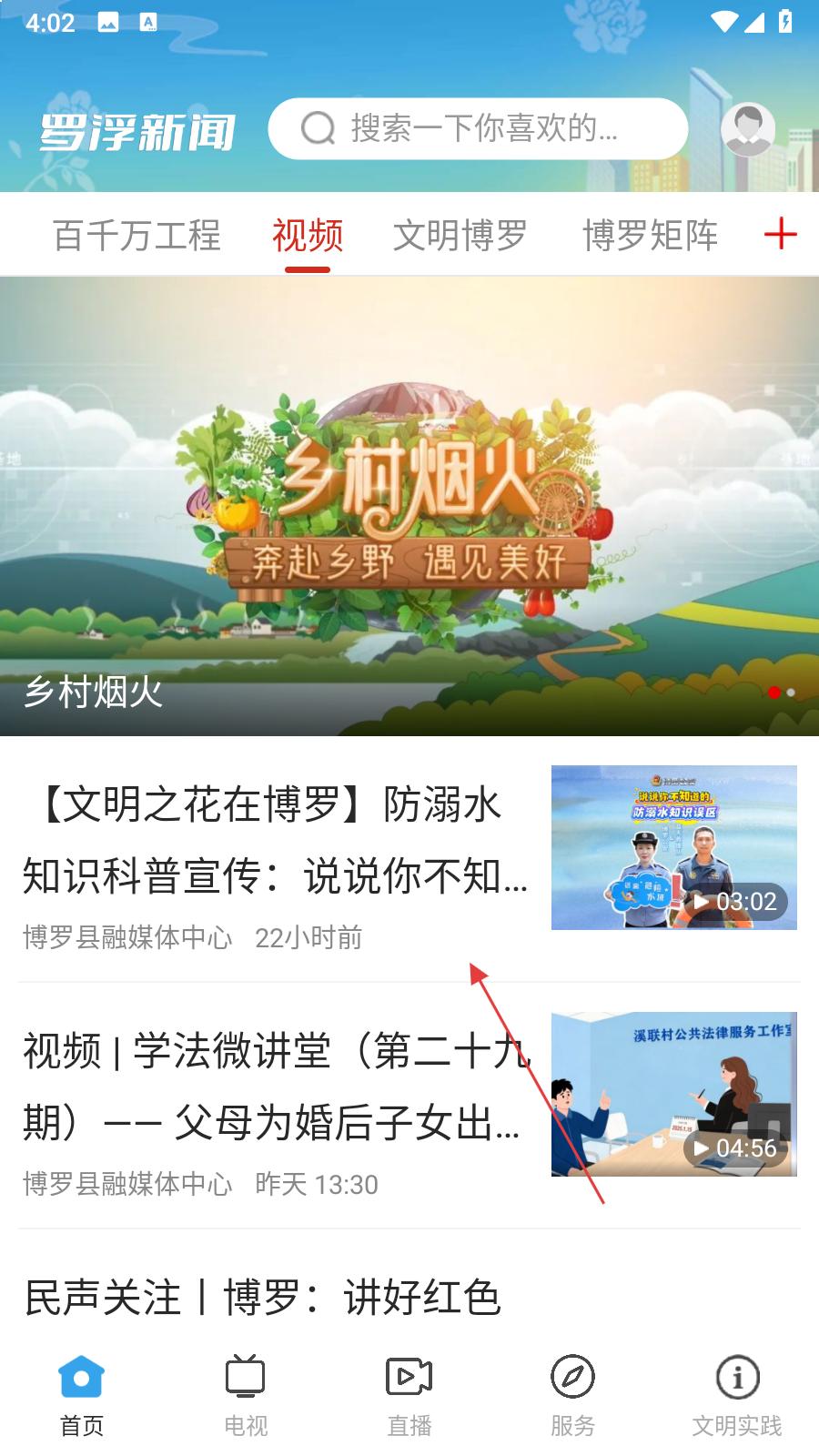Switch to the 文明博罗 tab
819x1456 pixels.
click(x=460, y=236)
